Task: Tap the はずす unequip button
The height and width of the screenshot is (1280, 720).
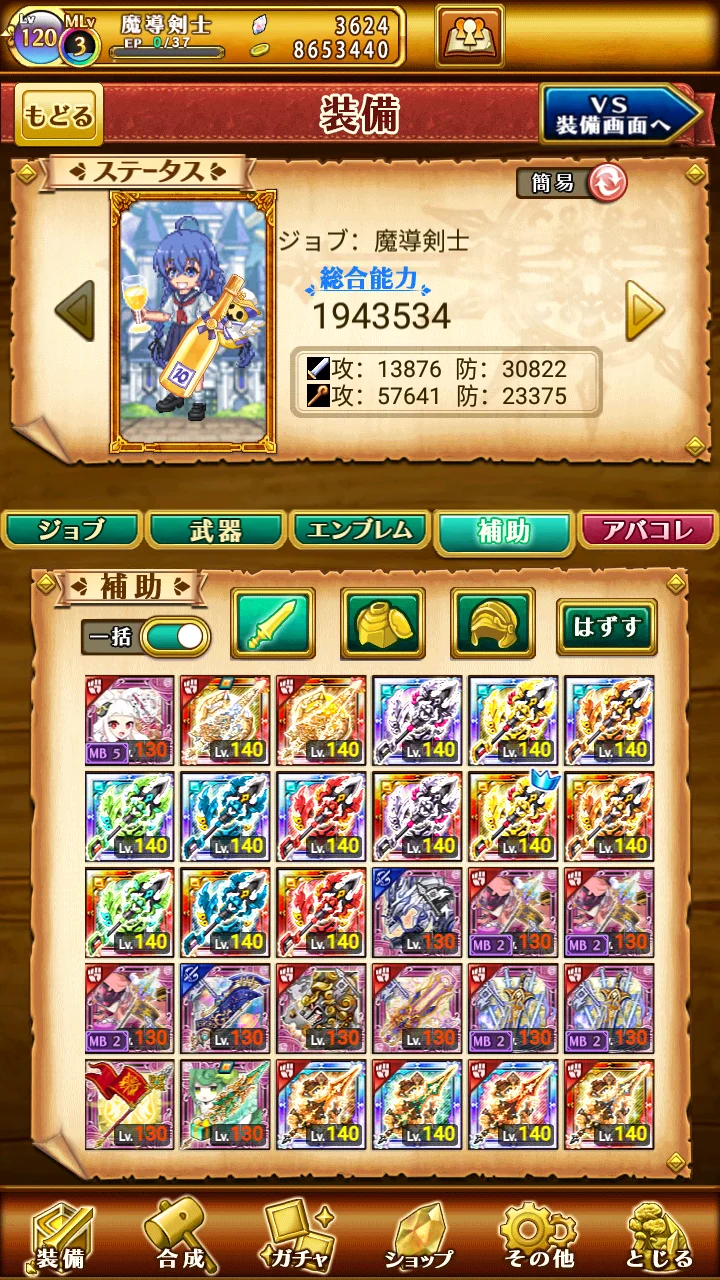Action: (x=606, y=627)
